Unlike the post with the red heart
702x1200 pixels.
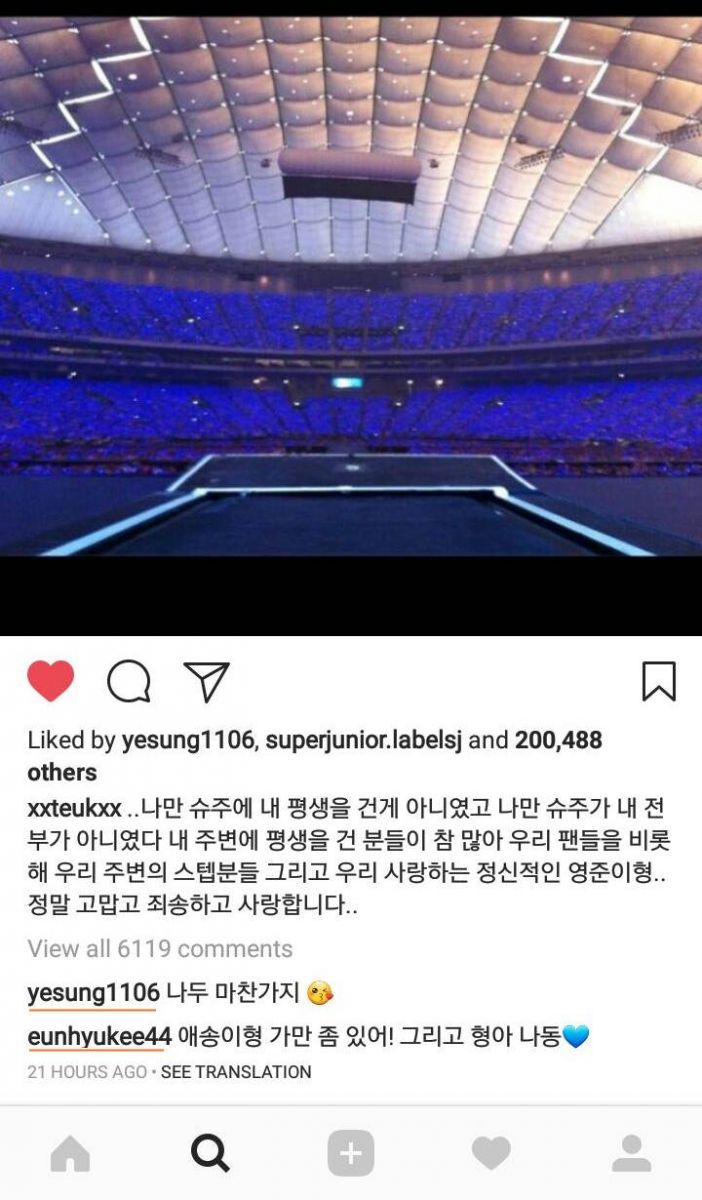[x=50, y=682]
